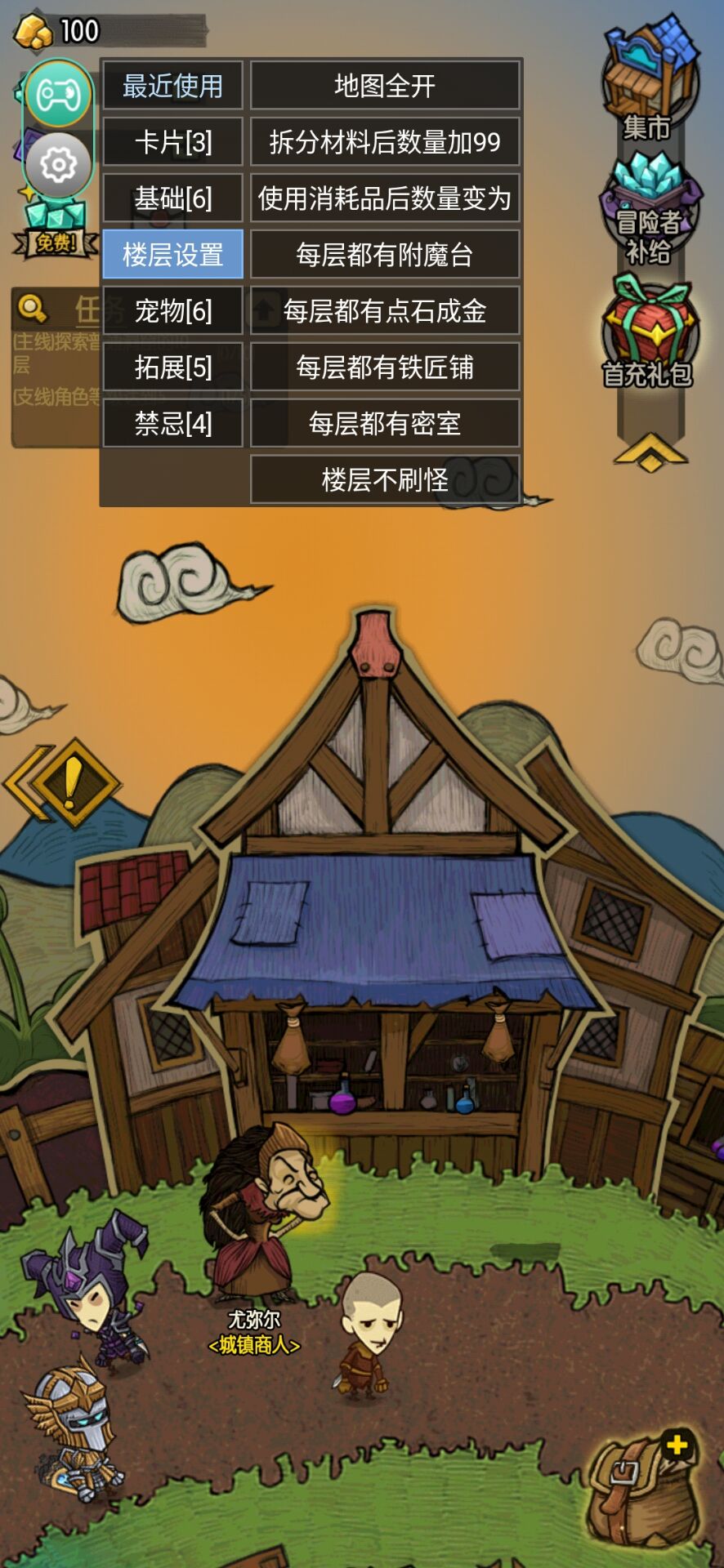Enable 每层都有附魔台 option
This screenshot has width=724, height=1568.
click(385, 255)
